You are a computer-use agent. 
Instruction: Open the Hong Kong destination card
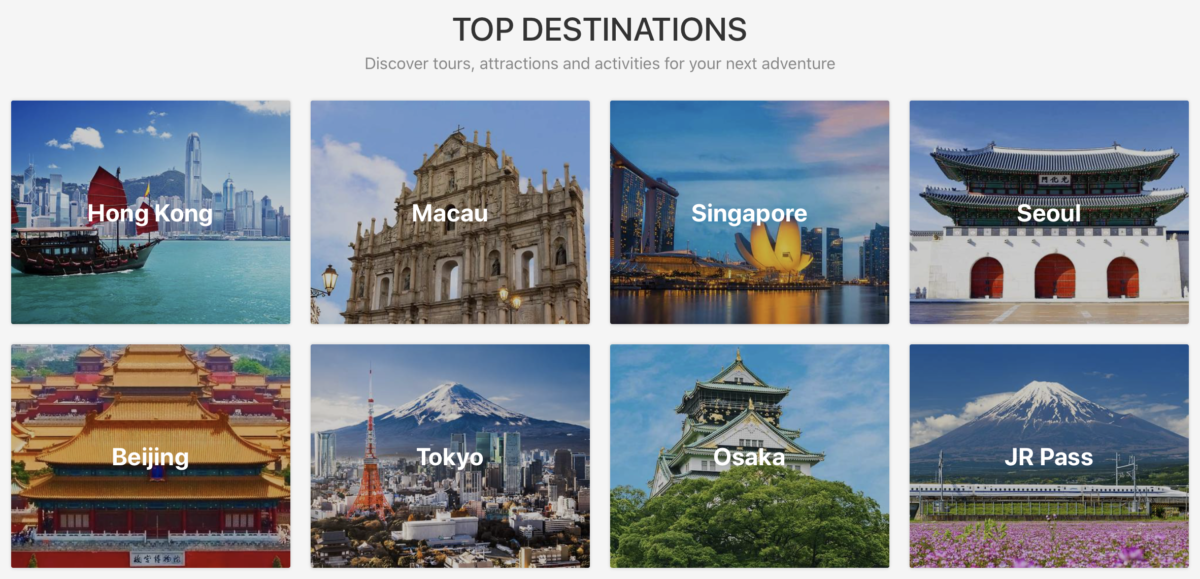[x=150, y=212]
